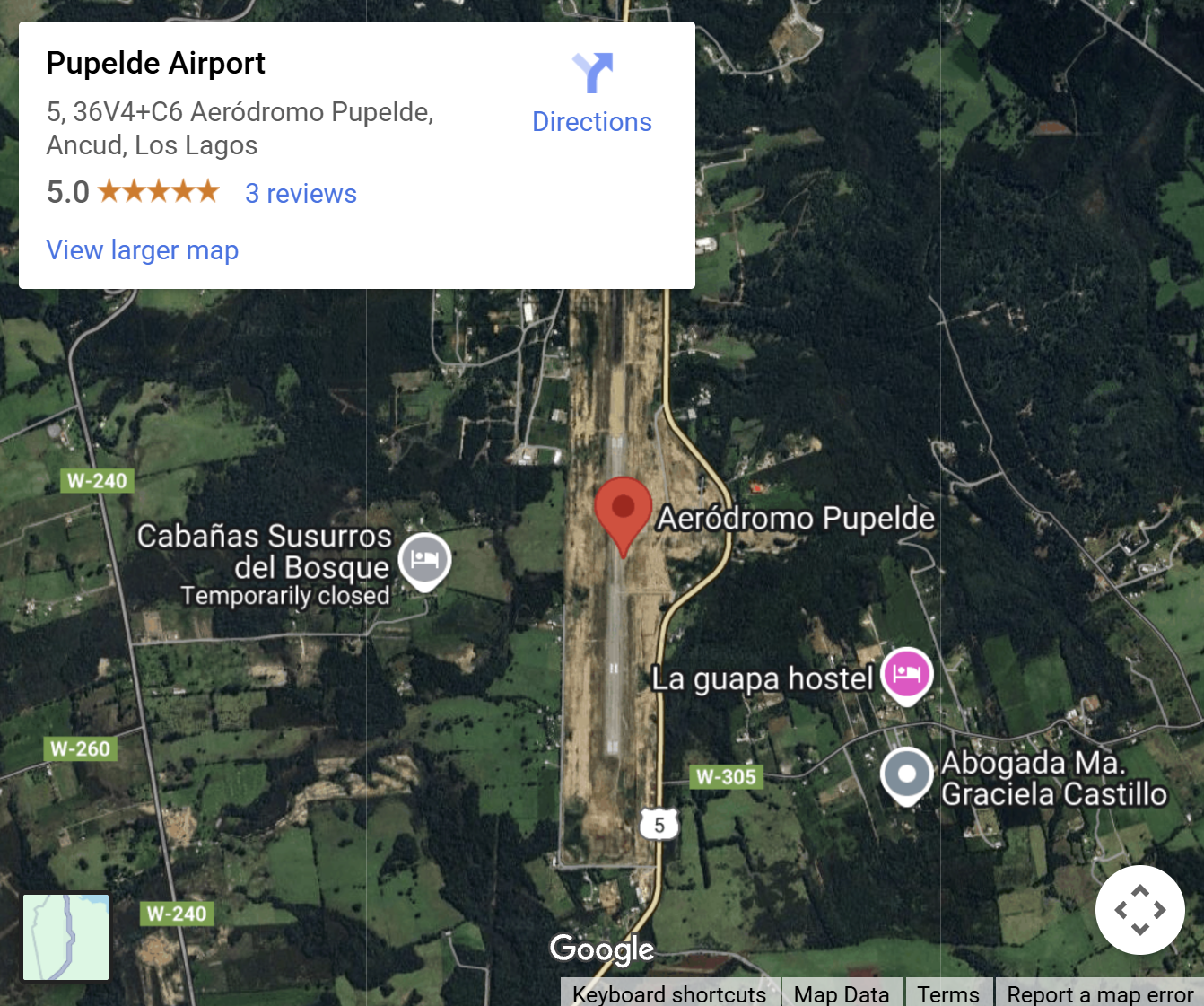Viewport: 1204px width, 1006px height.
Task: Open map camera controls button
Action: (x=1139, y=910)
